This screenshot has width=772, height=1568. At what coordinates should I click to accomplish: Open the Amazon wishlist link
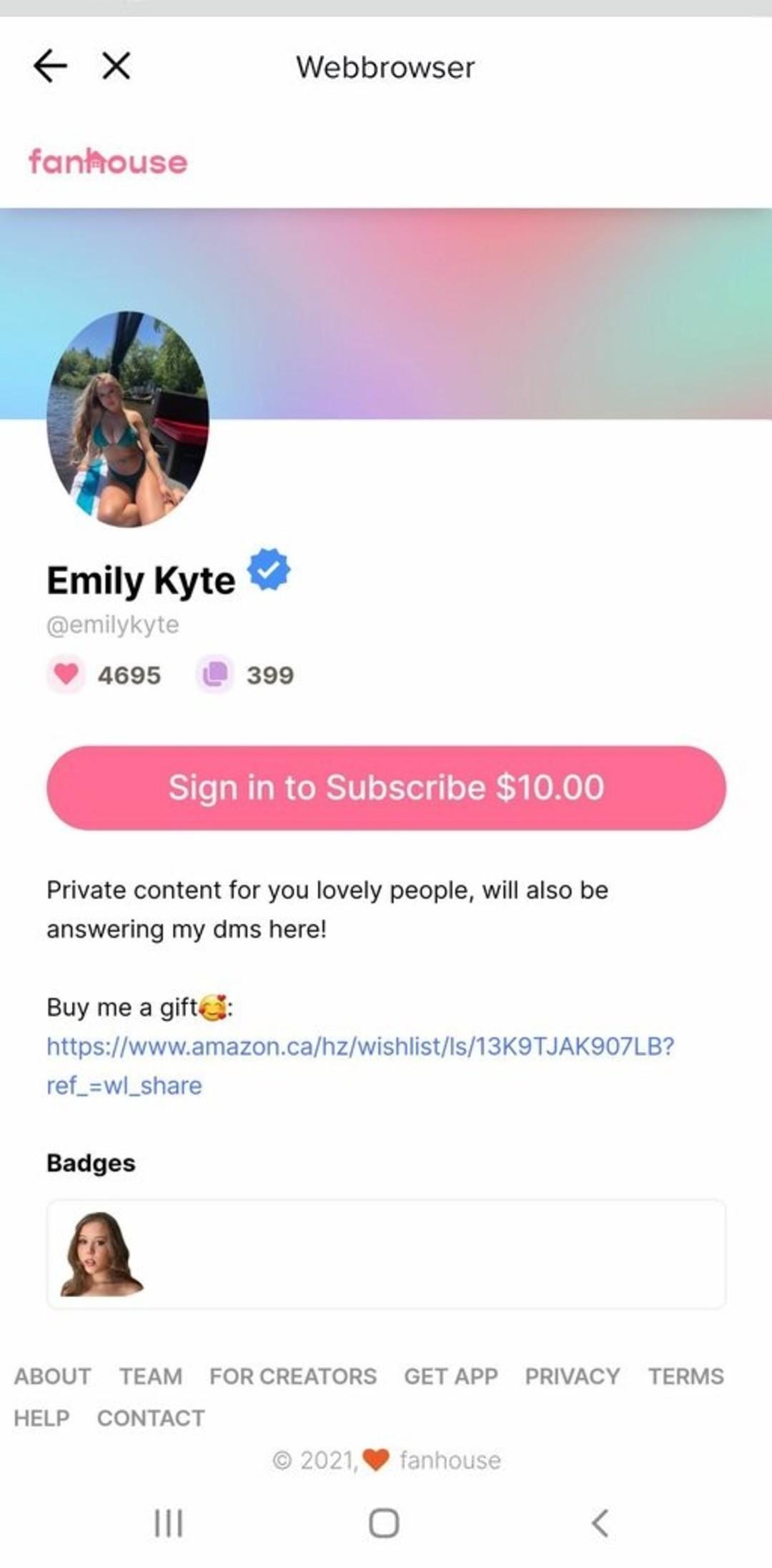coord(360,1047)
